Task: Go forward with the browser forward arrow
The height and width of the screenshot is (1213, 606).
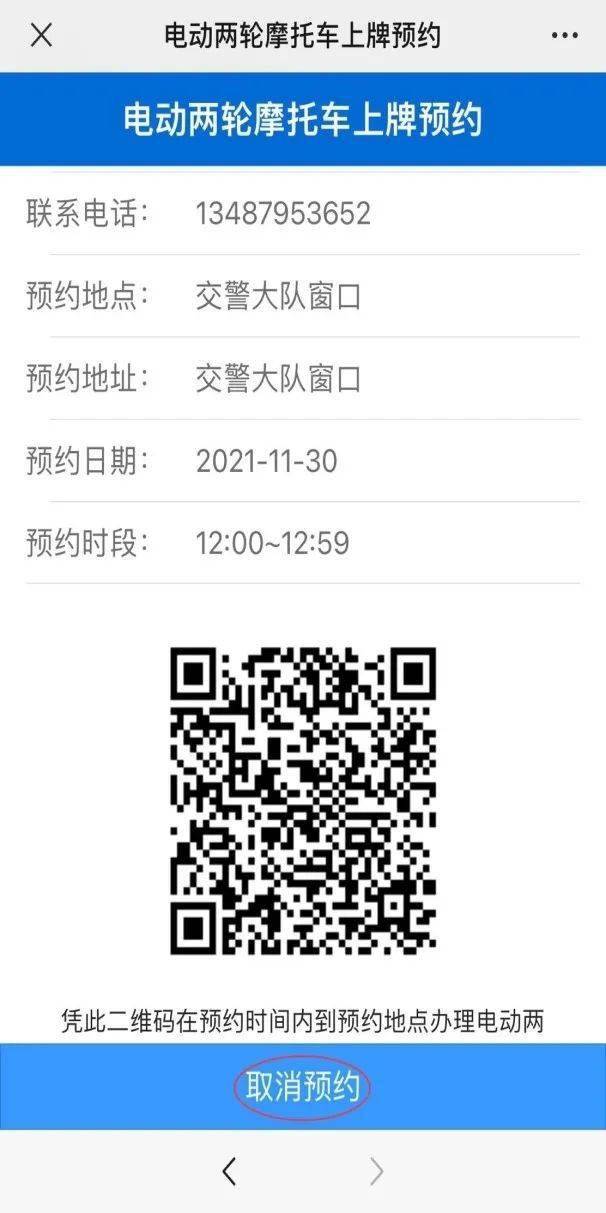Action: tap(376, 1171)
